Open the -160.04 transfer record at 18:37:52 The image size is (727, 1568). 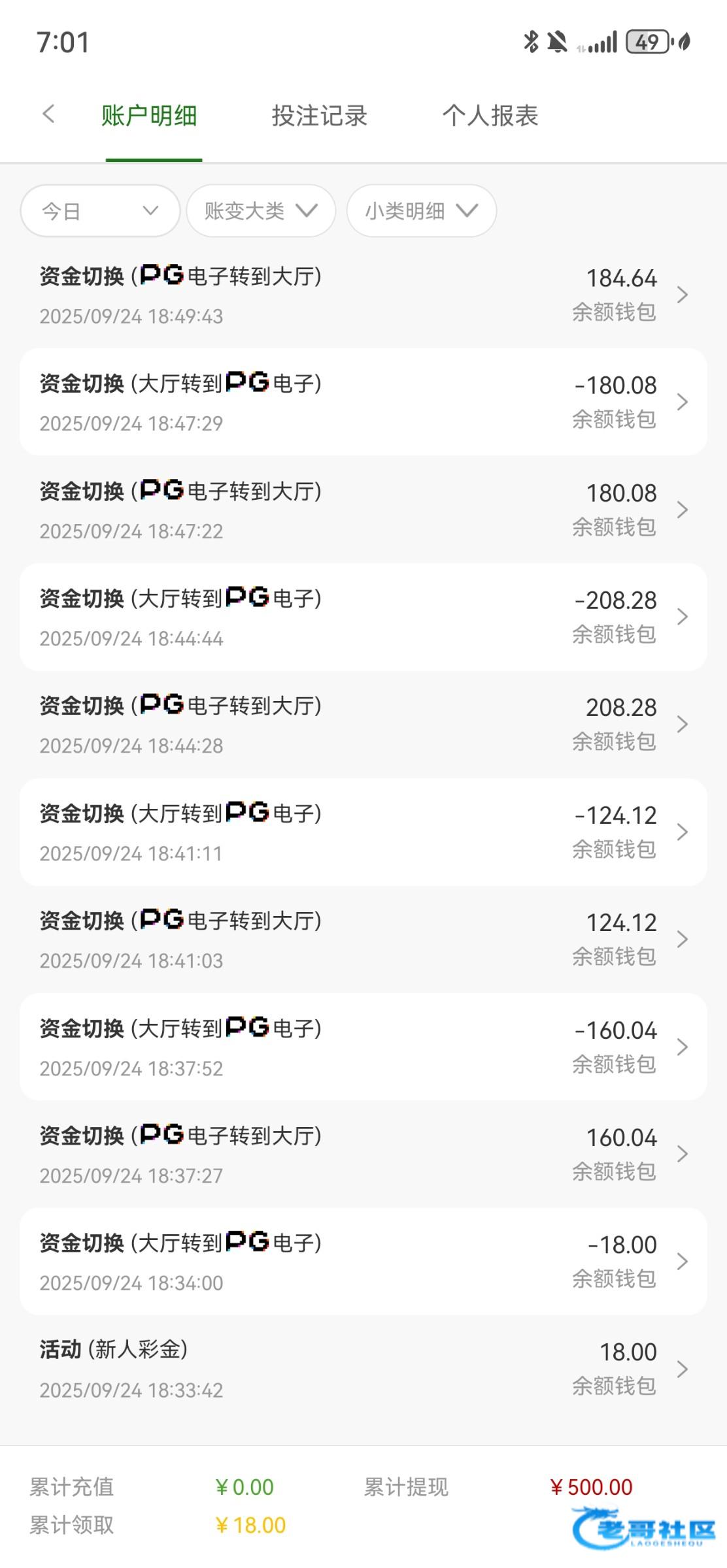pos(363,1047)
